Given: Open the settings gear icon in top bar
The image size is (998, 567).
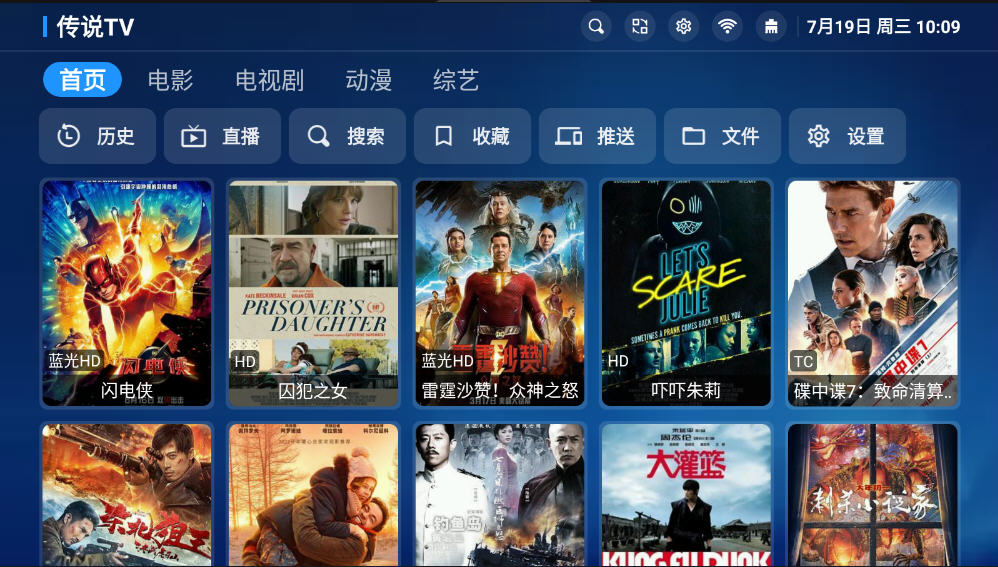Looking at the screenshot, I should (x=684, y=27).
